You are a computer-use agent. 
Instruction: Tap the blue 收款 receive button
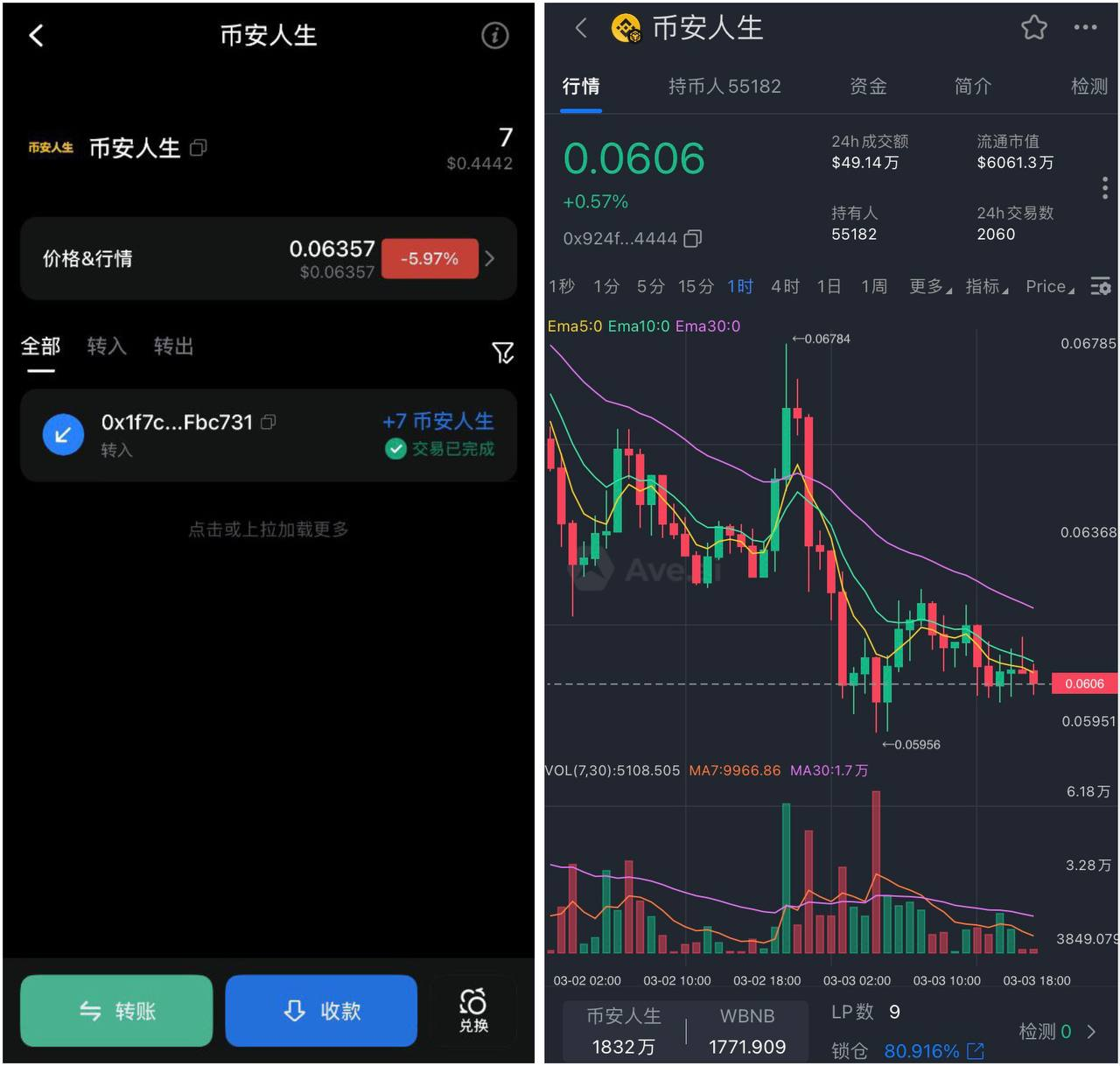(x=321, y=1011)
